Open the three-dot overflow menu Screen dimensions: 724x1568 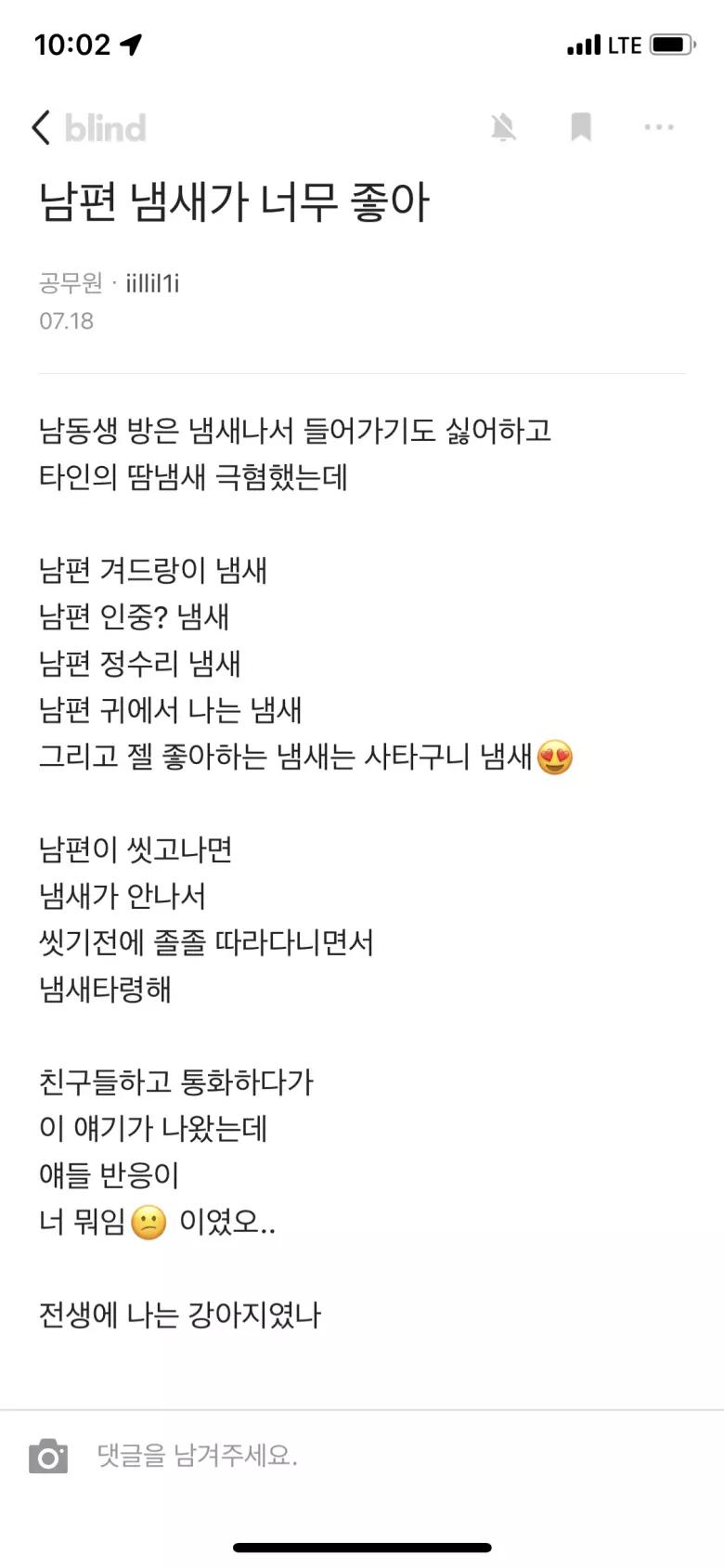(x=659, y=127)
